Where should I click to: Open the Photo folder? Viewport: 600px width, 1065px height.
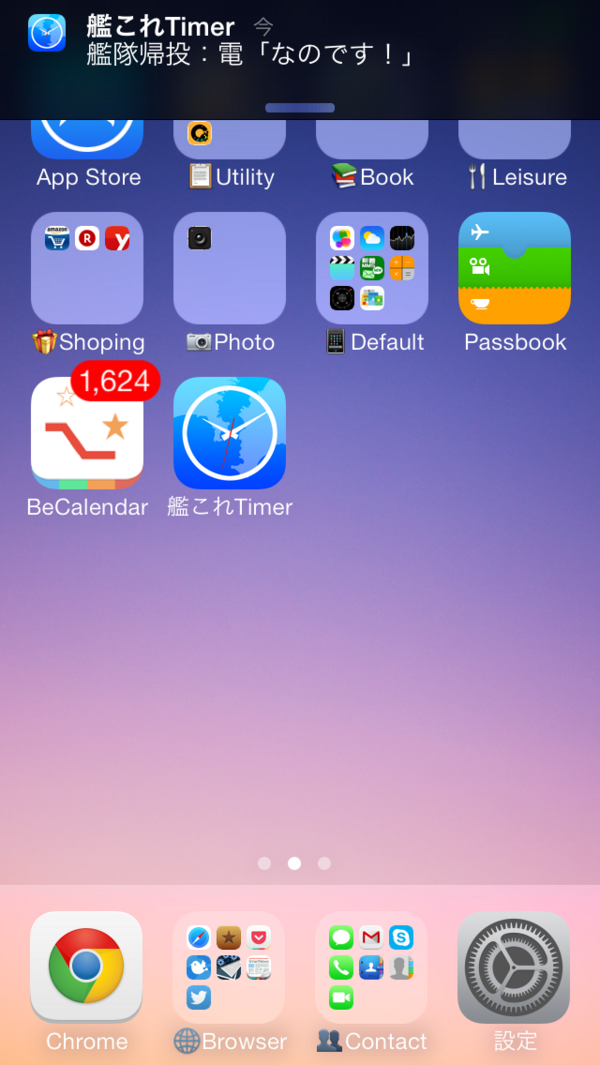point(229,268)
